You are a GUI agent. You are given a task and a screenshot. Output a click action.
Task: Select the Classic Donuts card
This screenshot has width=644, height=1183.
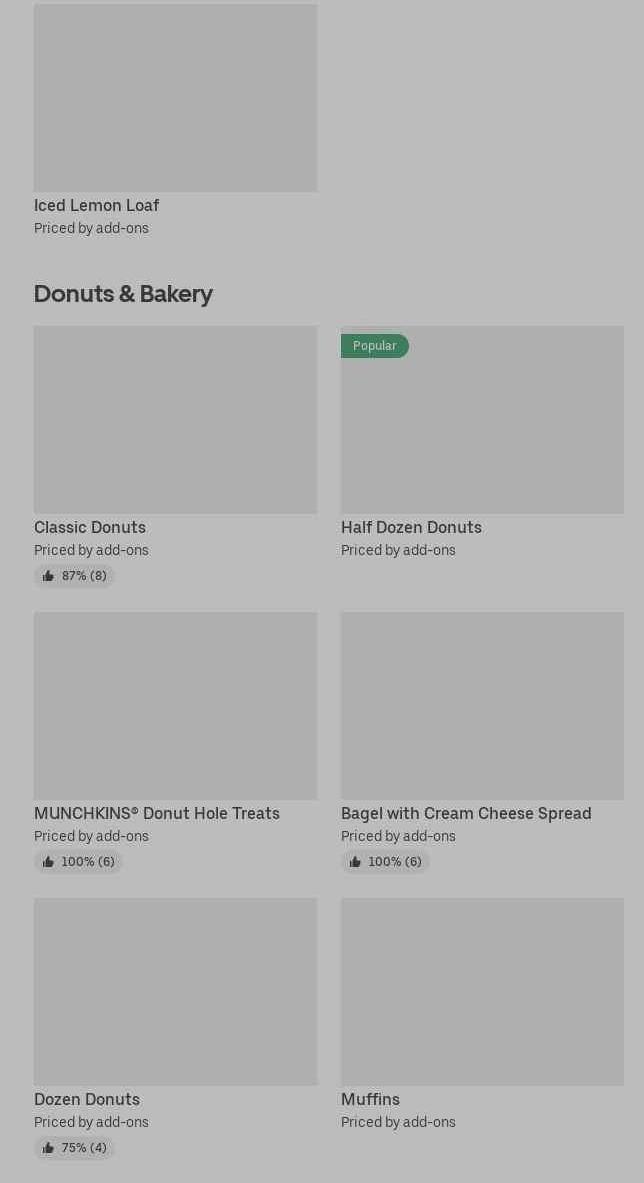click(175, 456)
